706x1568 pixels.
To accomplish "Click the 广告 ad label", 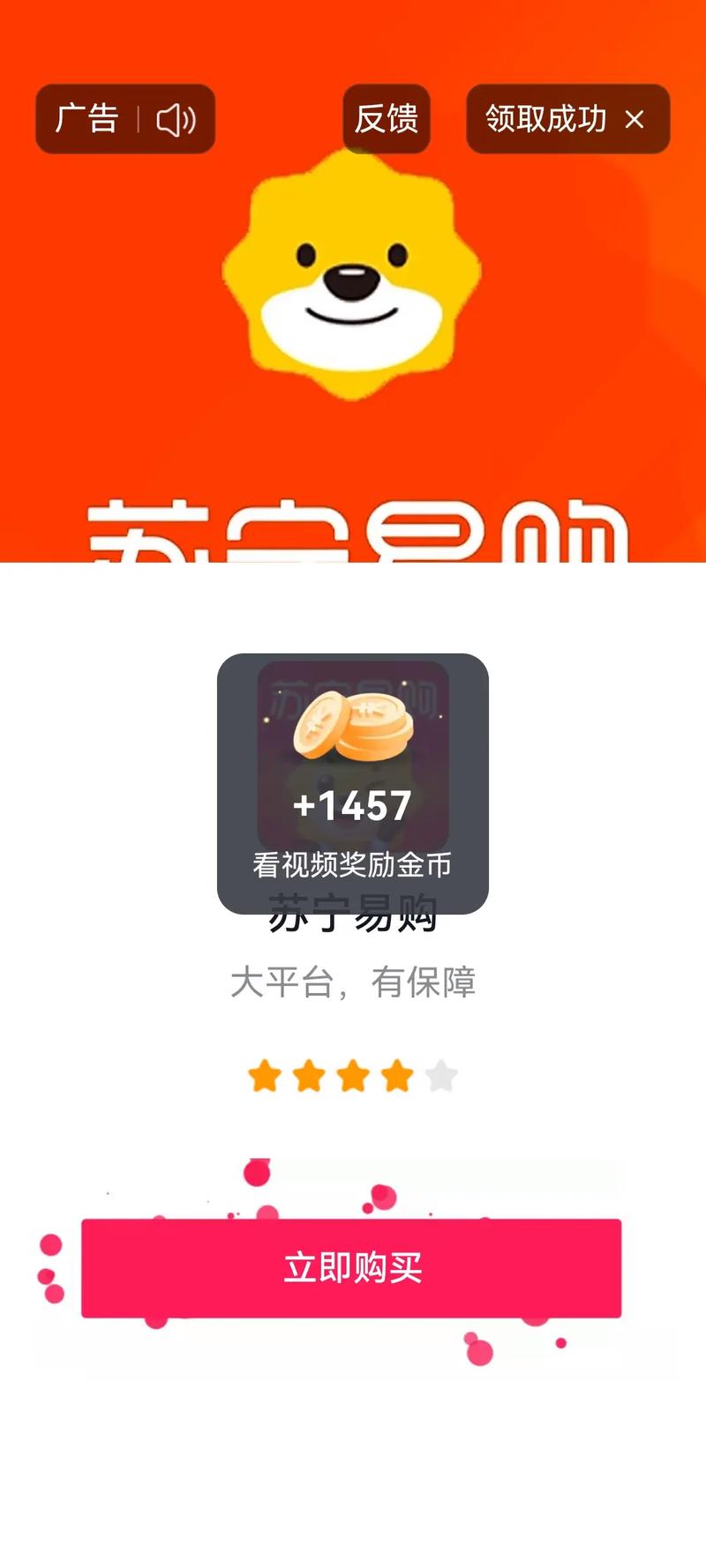I will point(88,120).
